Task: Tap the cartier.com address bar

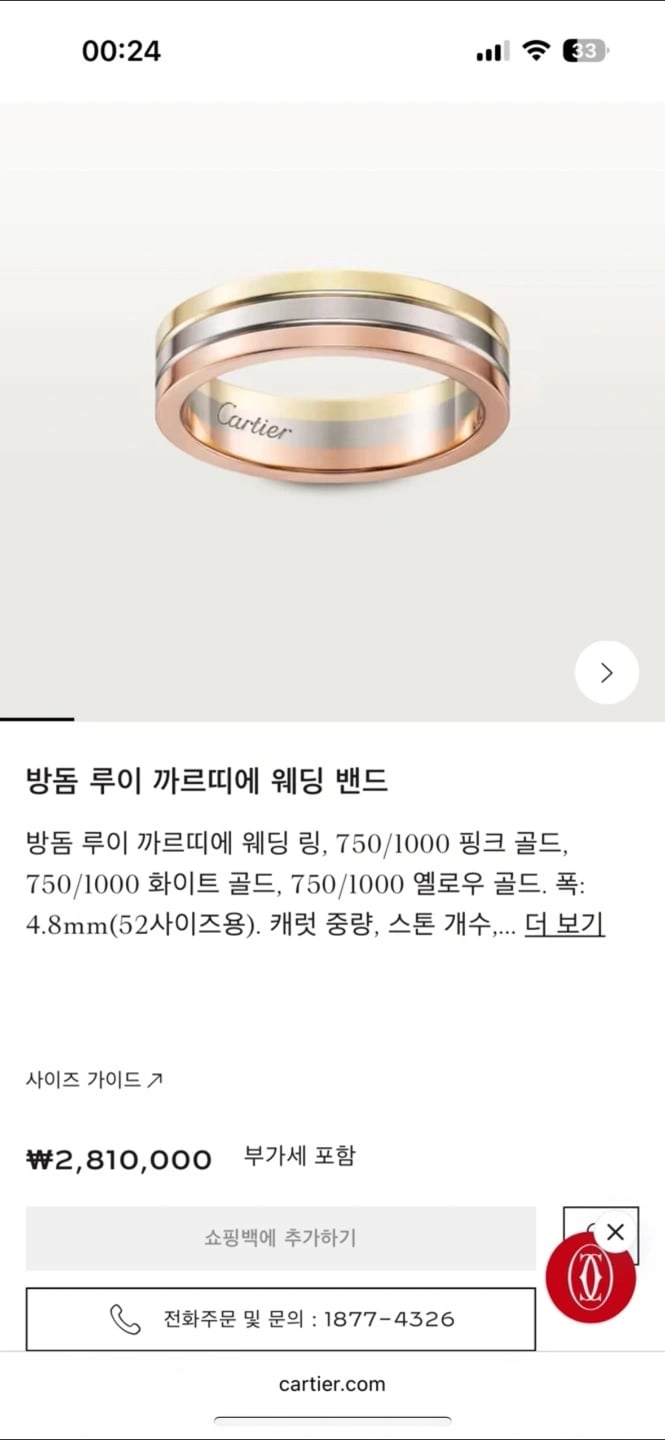Action: coord(332,1384)
